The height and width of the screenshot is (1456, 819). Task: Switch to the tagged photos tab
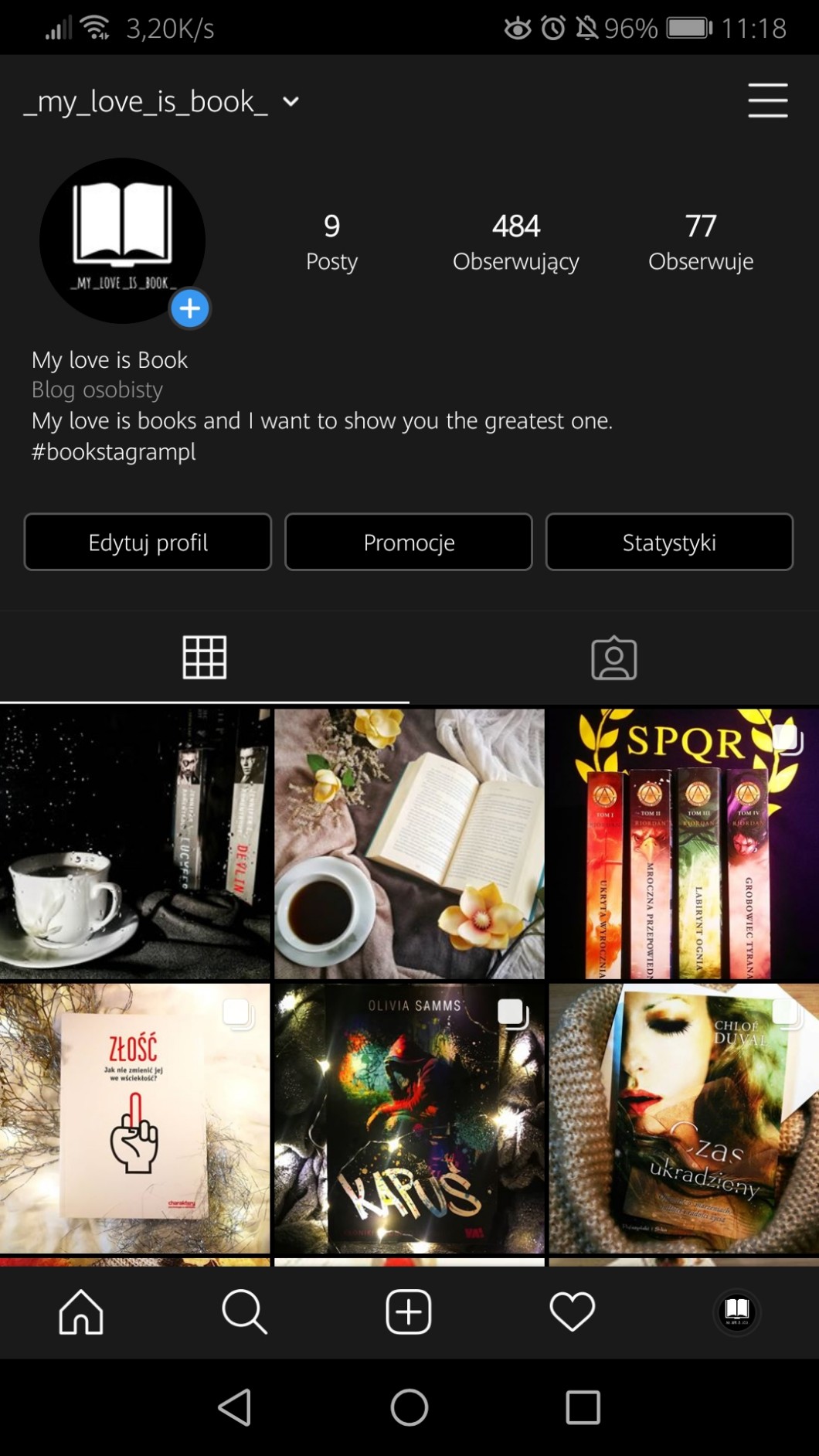point(613,658)
